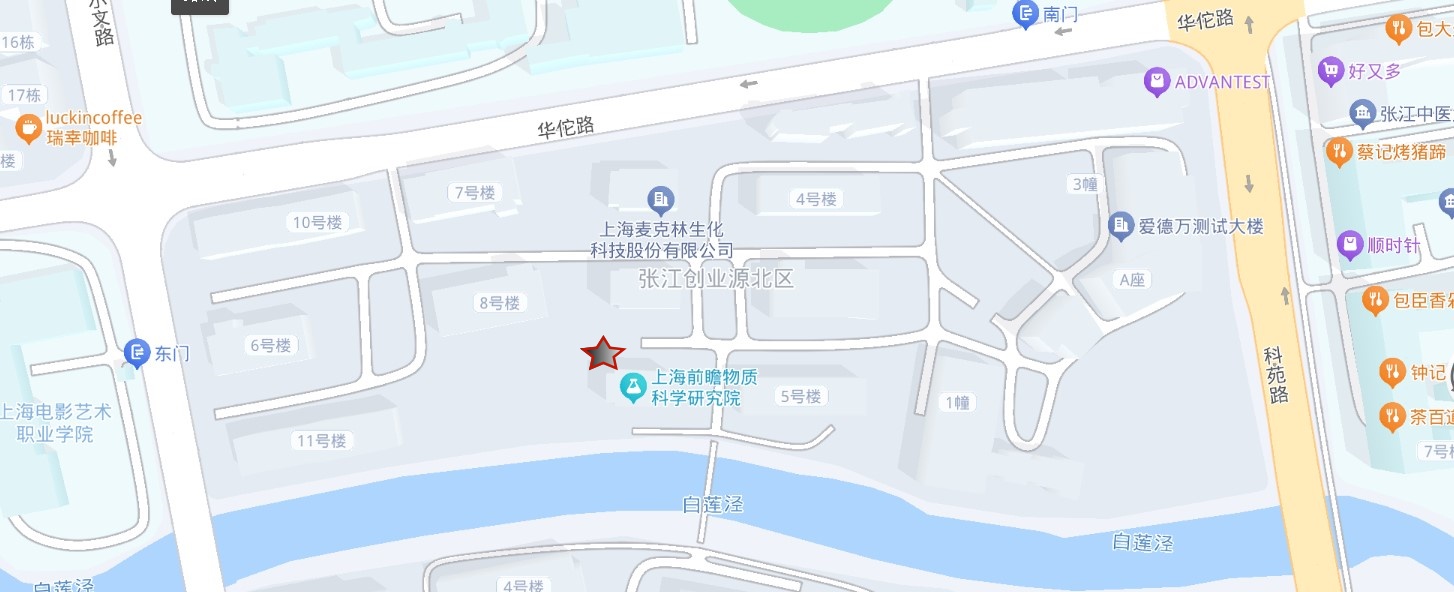Select the 爱德万测试大楼 building marker
Viewport: 1454px width, 592px height.
click(1122, 226)
